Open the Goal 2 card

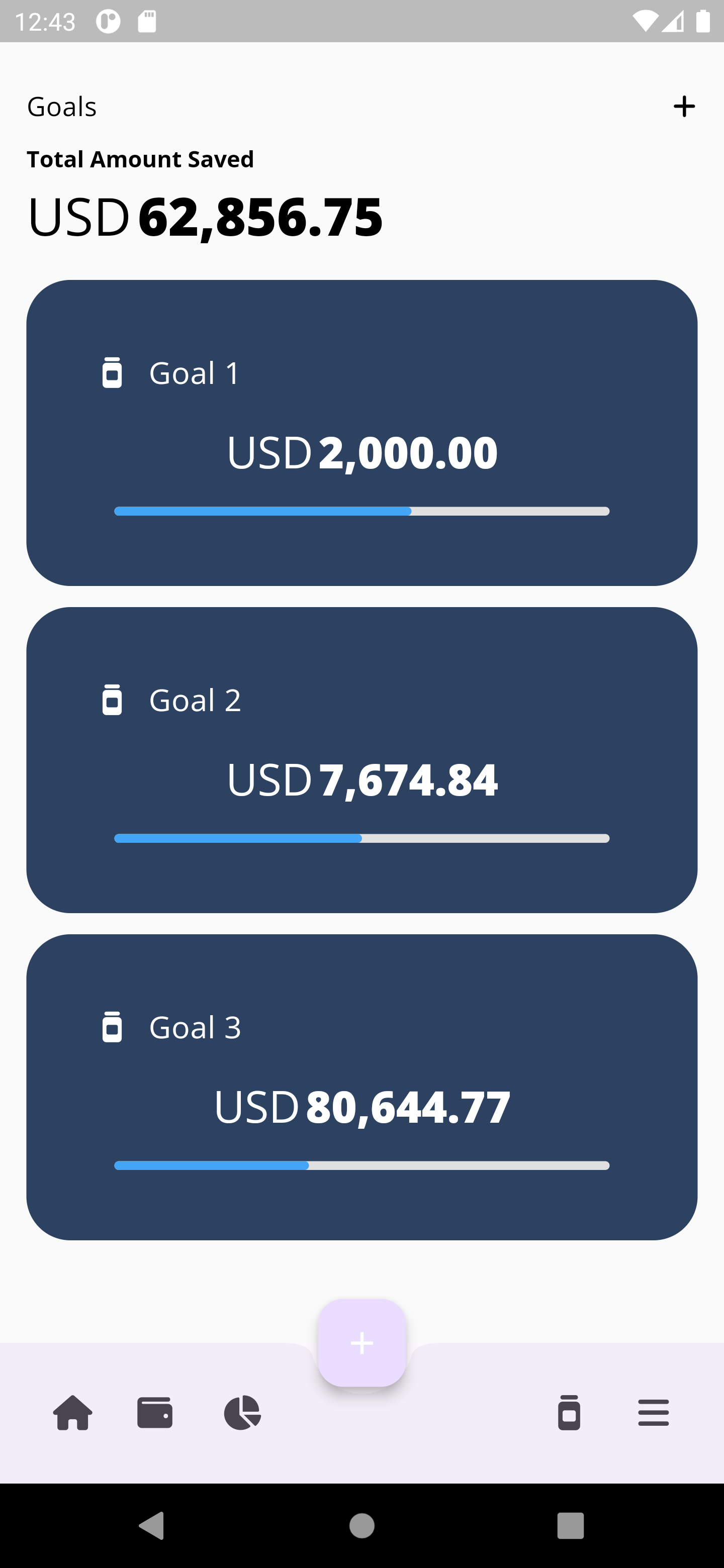click(x=361, y=760)
